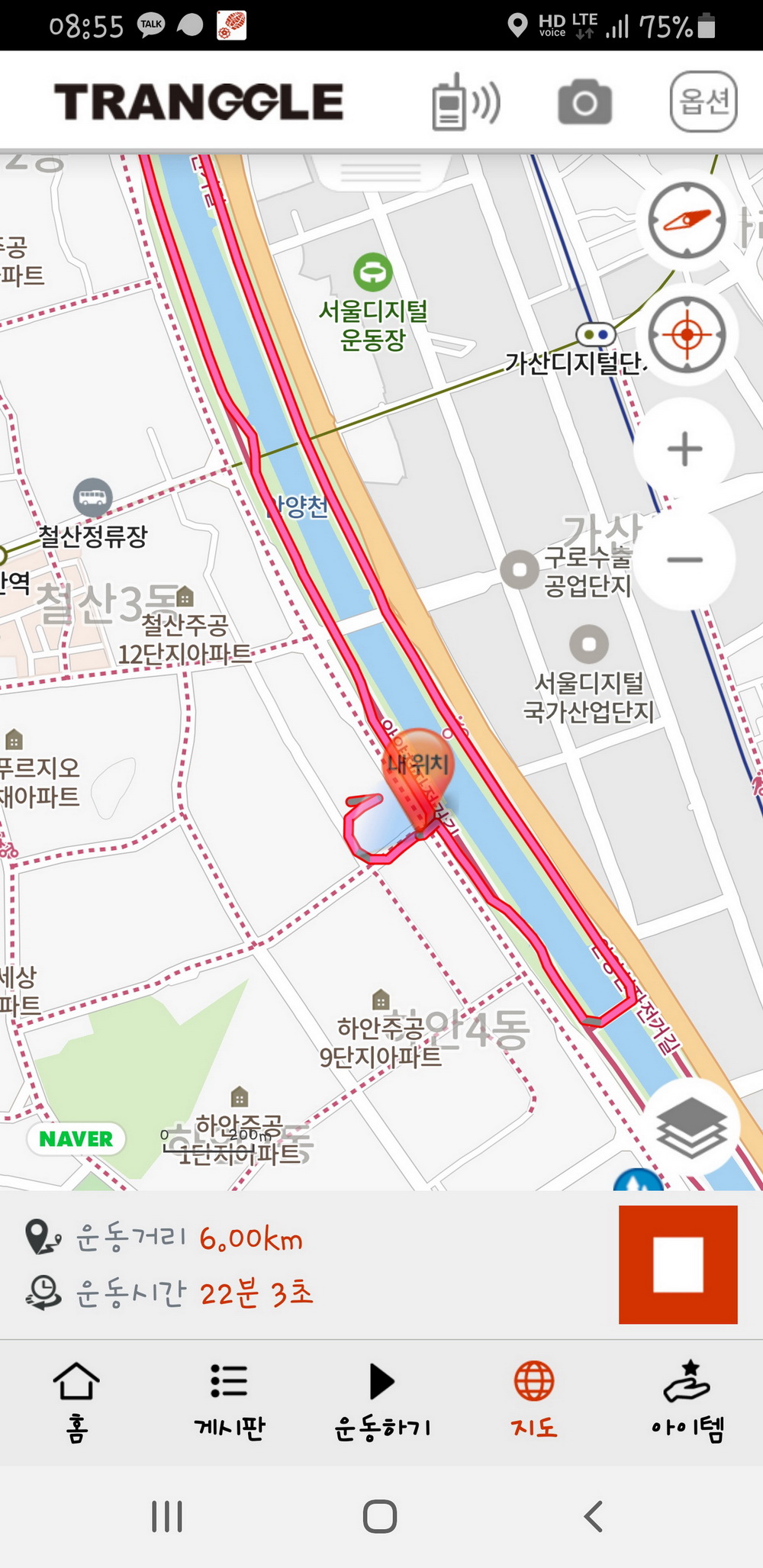Open recent apps from the navigation bar
The image size is (763, 1568).
coord(167,1516)
